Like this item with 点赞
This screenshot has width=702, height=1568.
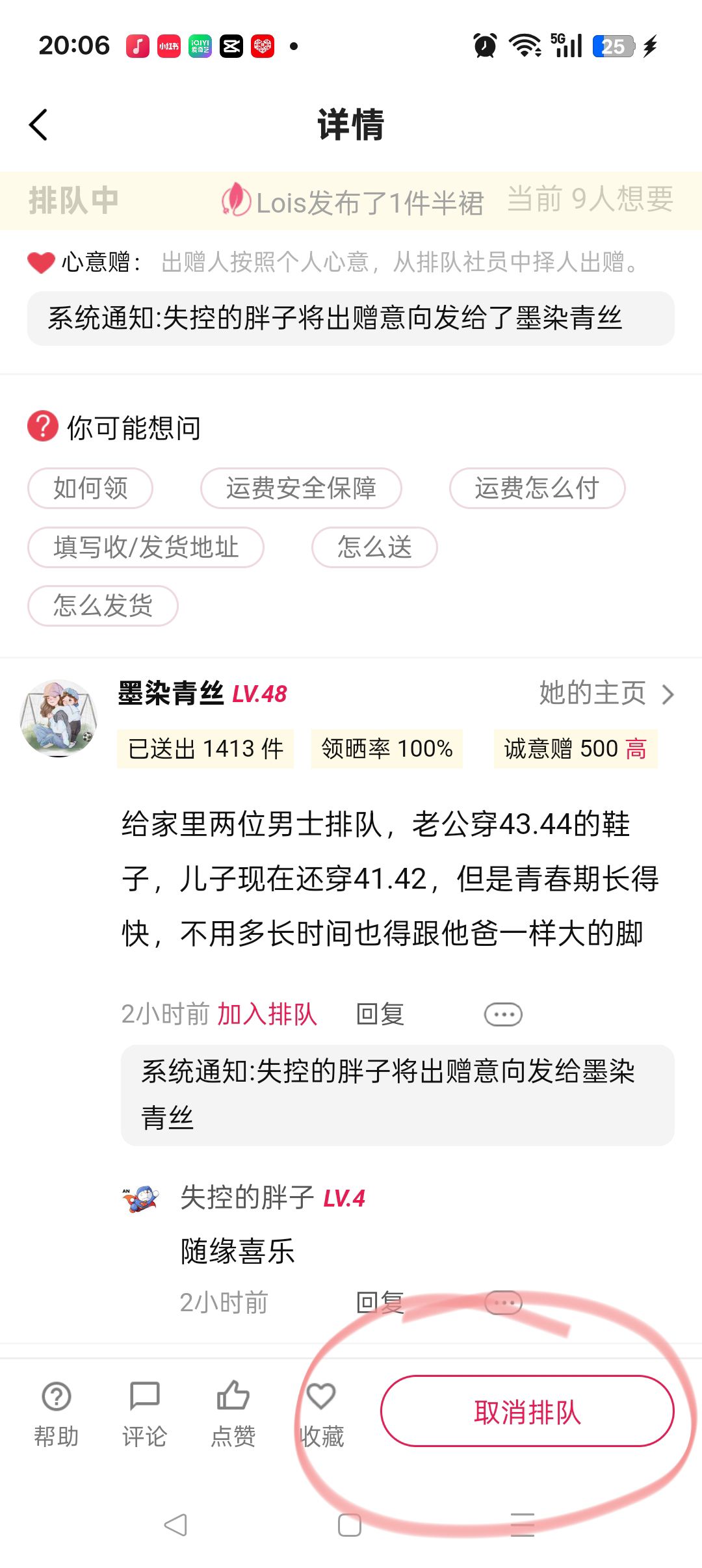pyautogui.click(x=233, y=1413)
